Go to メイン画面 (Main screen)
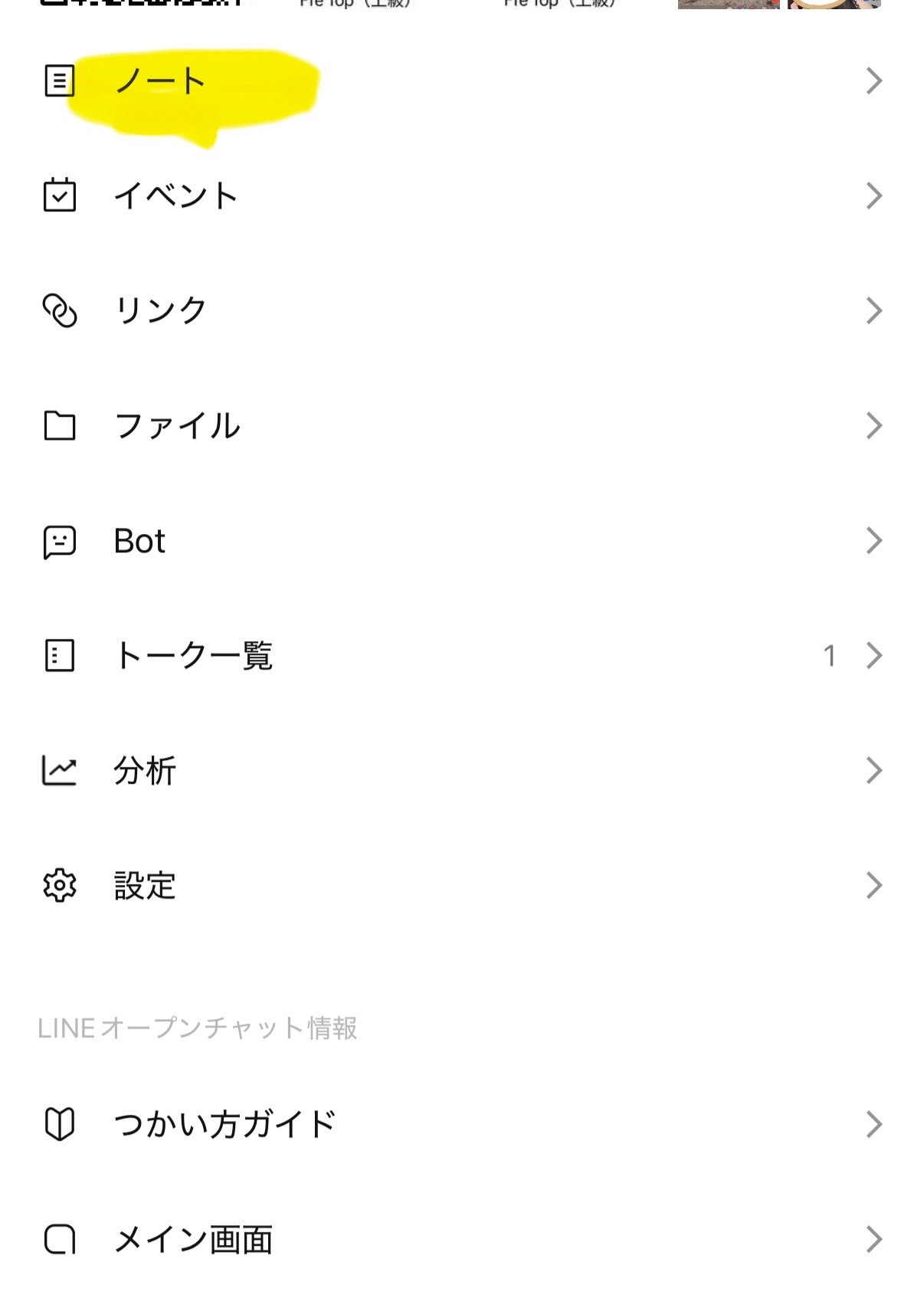 point(193,1240)
